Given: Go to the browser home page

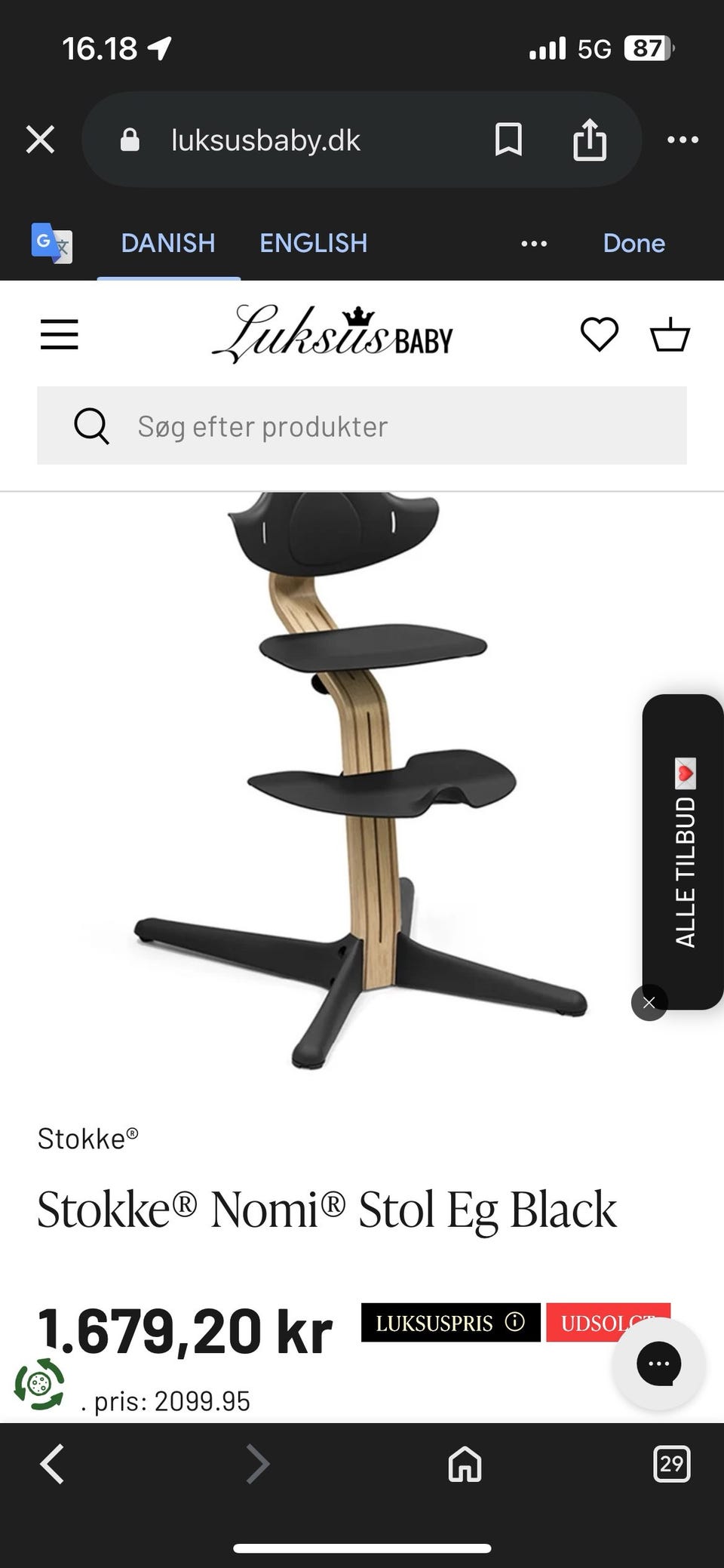Looking at the screenshot, I should click(x=465, y=1465).
